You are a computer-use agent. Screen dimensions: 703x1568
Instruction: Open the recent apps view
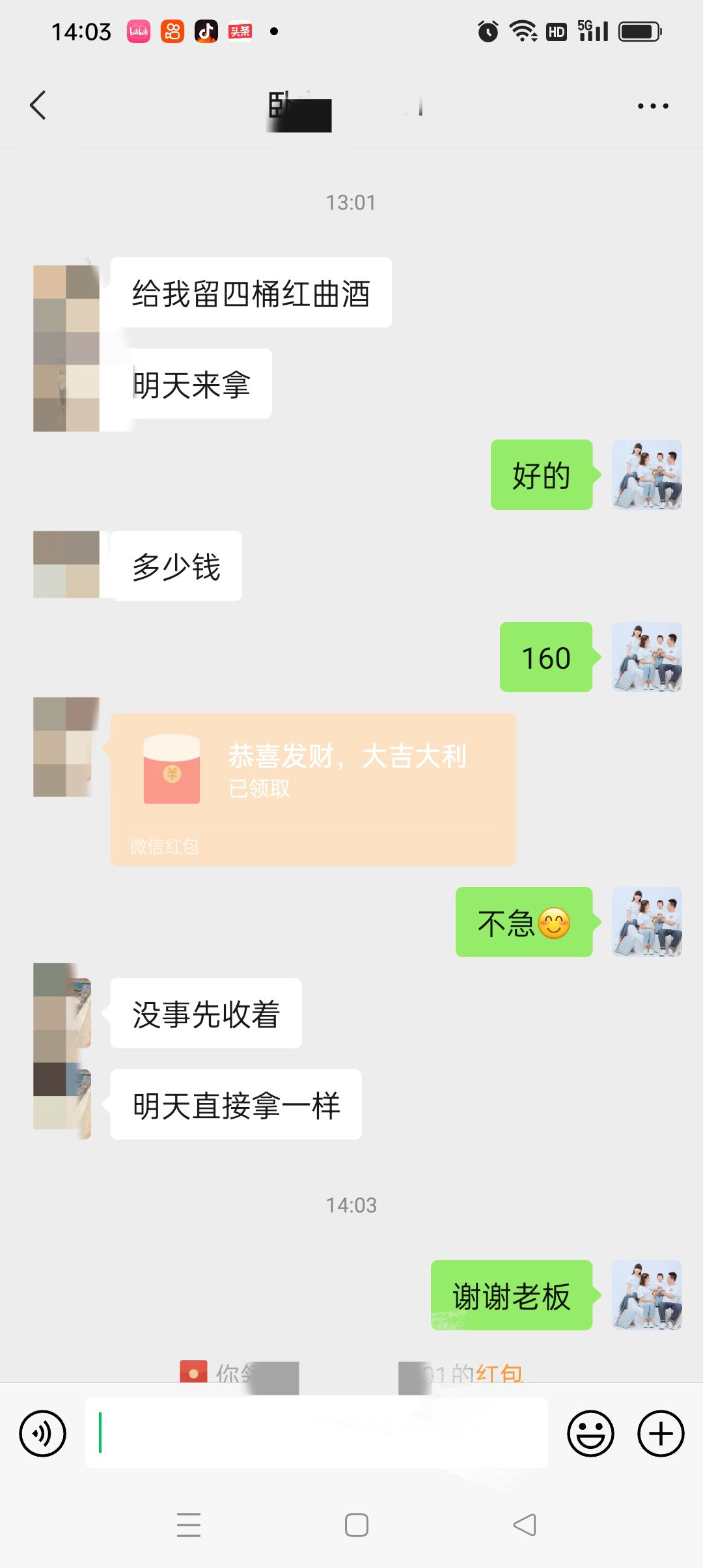pyautogui.click(x=189, y=1525)
